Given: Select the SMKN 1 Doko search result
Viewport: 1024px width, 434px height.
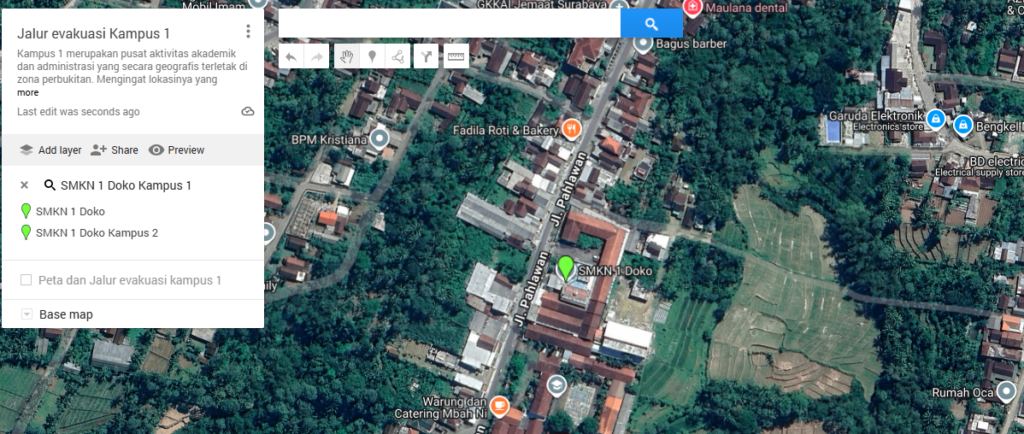Looking at the screenshot, I should pos(70,211).
